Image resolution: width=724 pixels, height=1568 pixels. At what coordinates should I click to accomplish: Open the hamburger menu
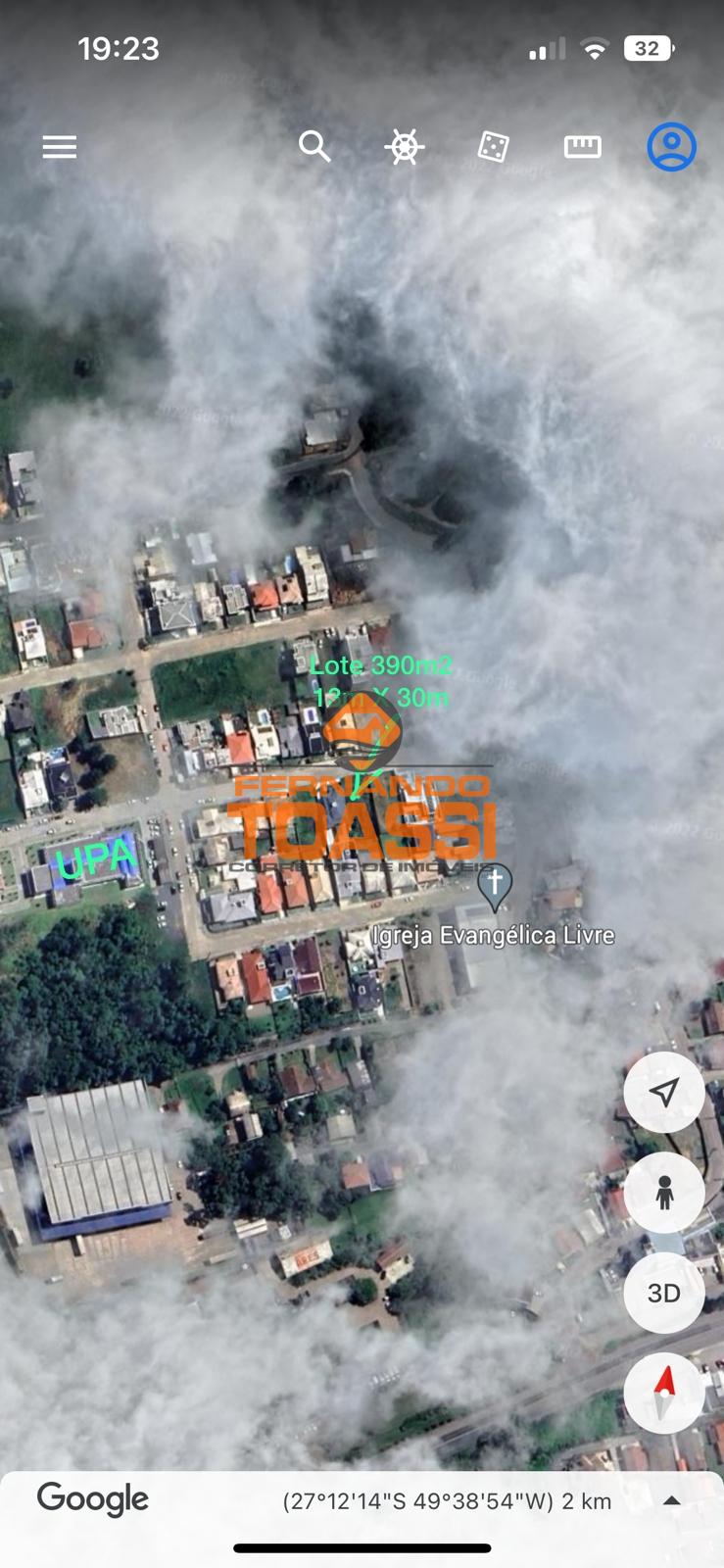[60, 147]
